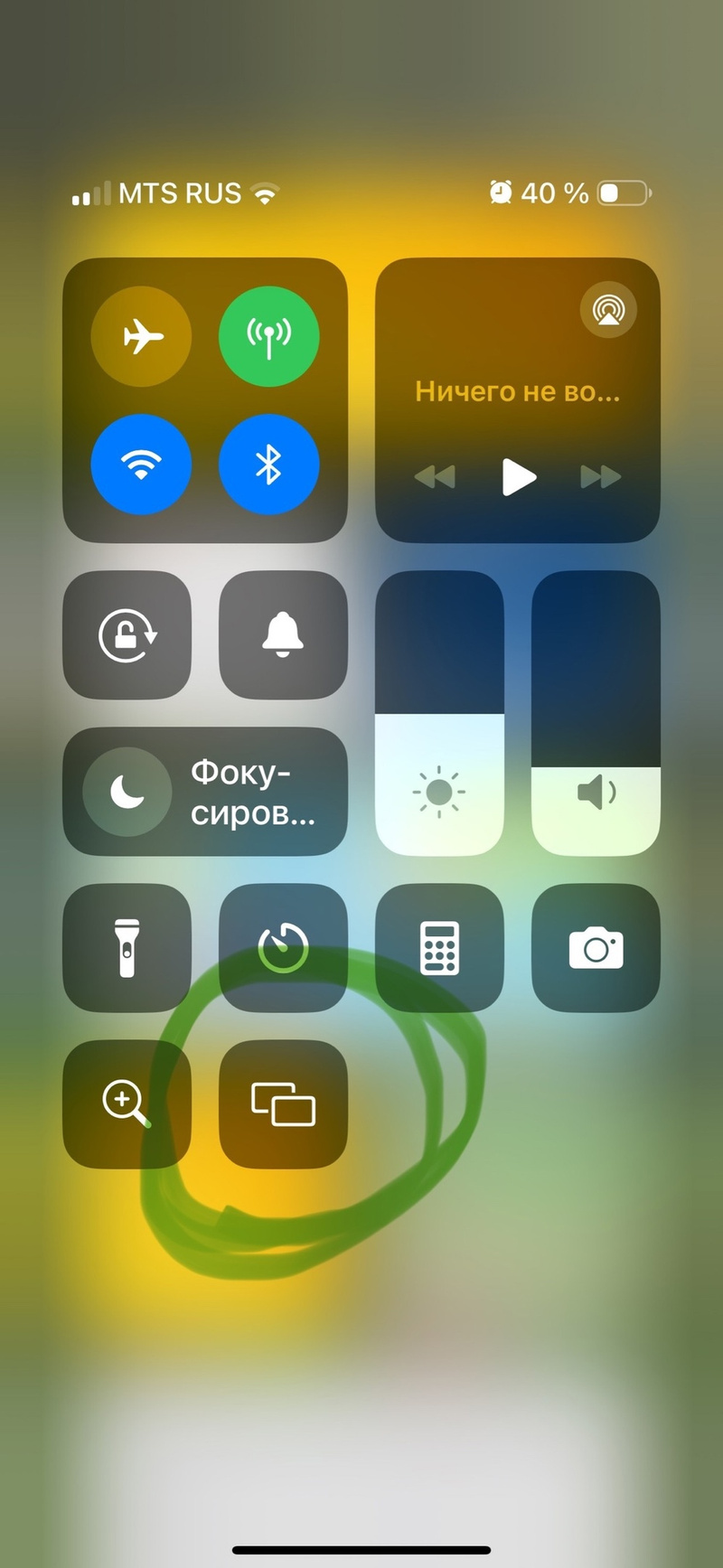Toggle portrait orientation lock
This screenshot has height=1568, width=723.
point(127,635)
